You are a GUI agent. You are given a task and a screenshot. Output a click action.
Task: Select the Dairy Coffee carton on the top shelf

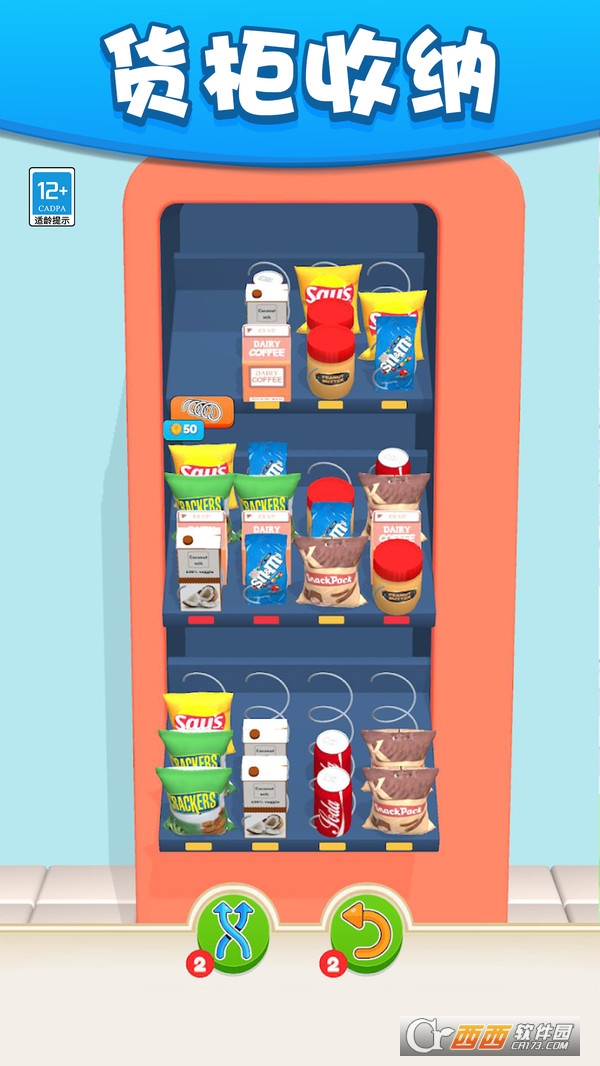click(x=266, y=363)
